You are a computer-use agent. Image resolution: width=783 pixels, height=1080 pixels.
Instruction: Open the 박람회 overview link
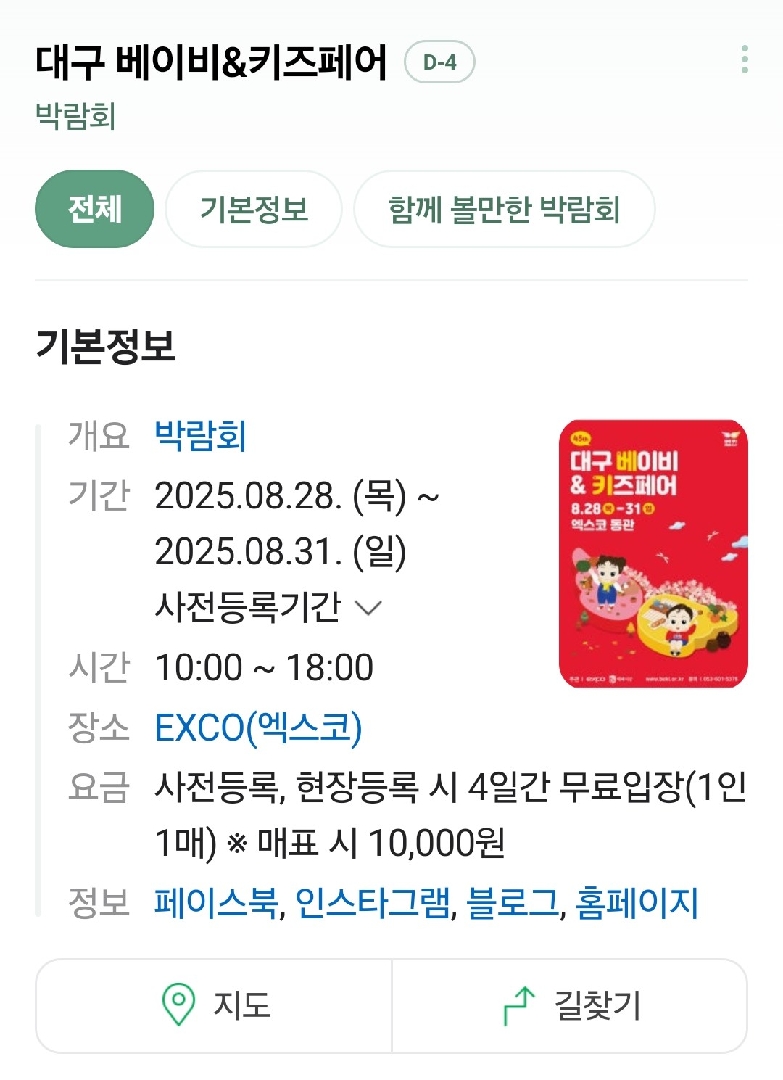[200, 436]
